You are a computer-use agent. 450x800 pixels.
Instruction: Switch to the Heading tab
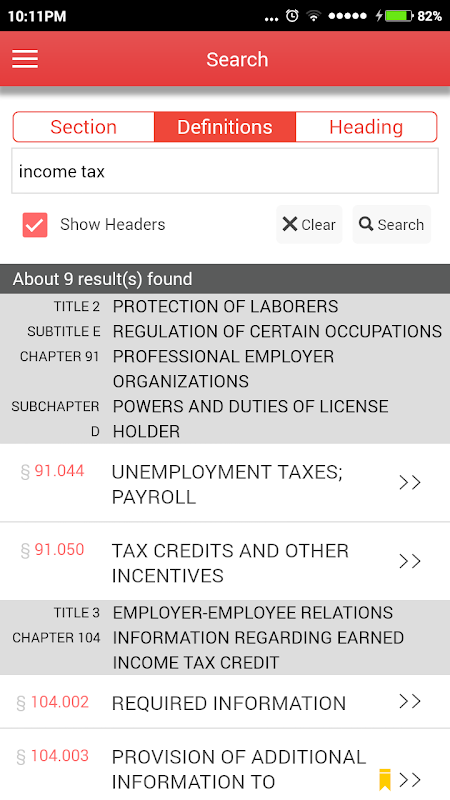366,127
